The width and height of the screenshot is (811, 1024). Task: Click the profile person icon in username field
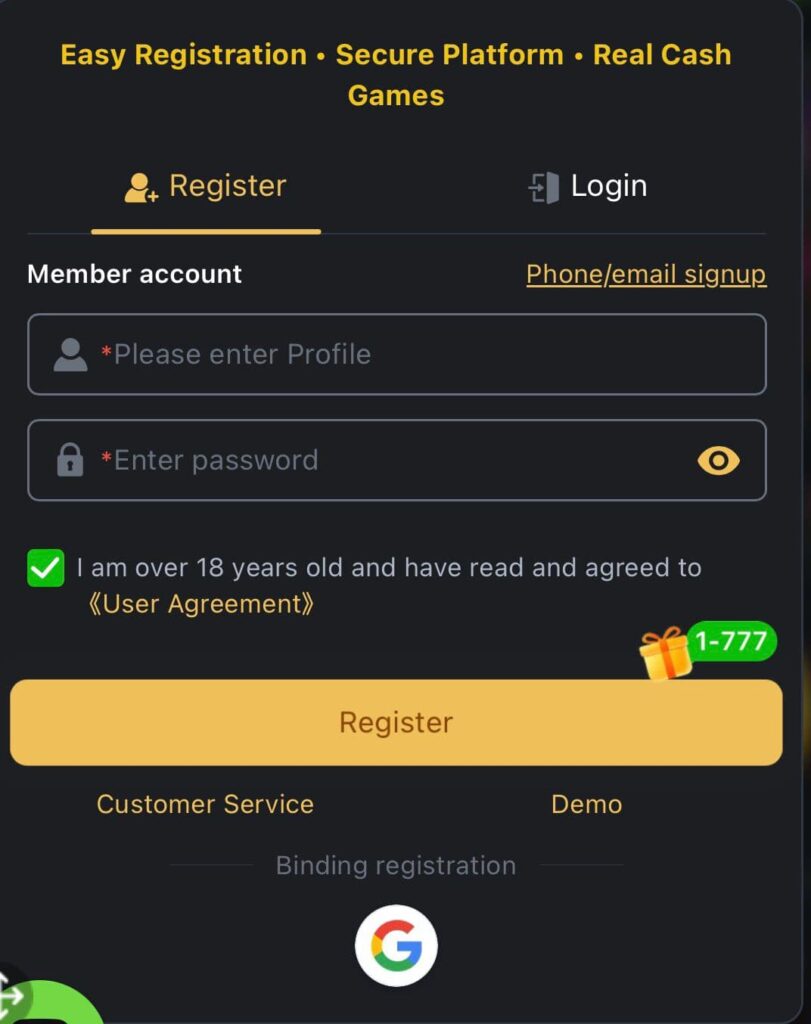point(67,354)
